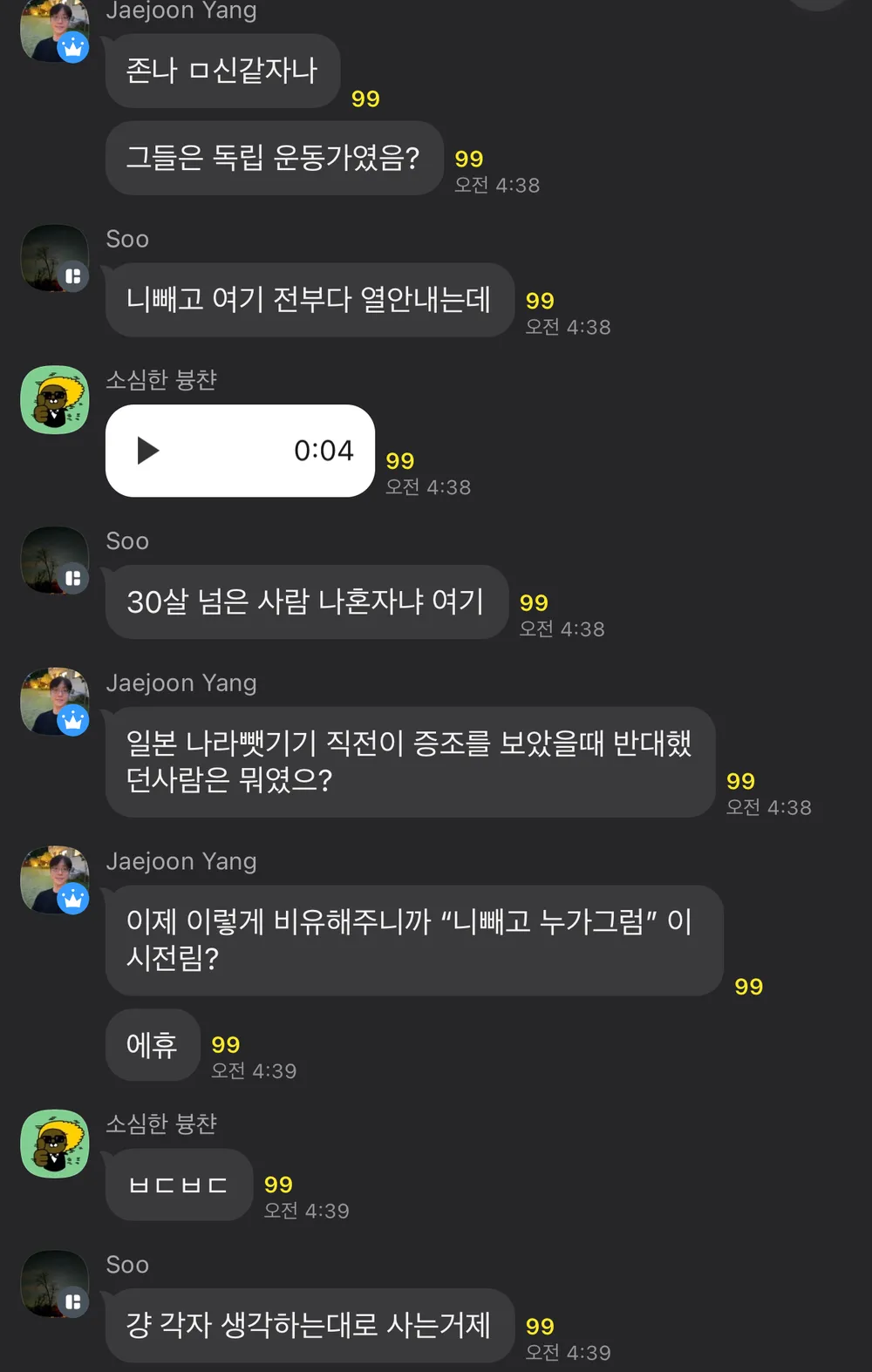
Task: Open Soo's avatar beside '니빼고 여기 전부다' message
Action: (54, 259)
